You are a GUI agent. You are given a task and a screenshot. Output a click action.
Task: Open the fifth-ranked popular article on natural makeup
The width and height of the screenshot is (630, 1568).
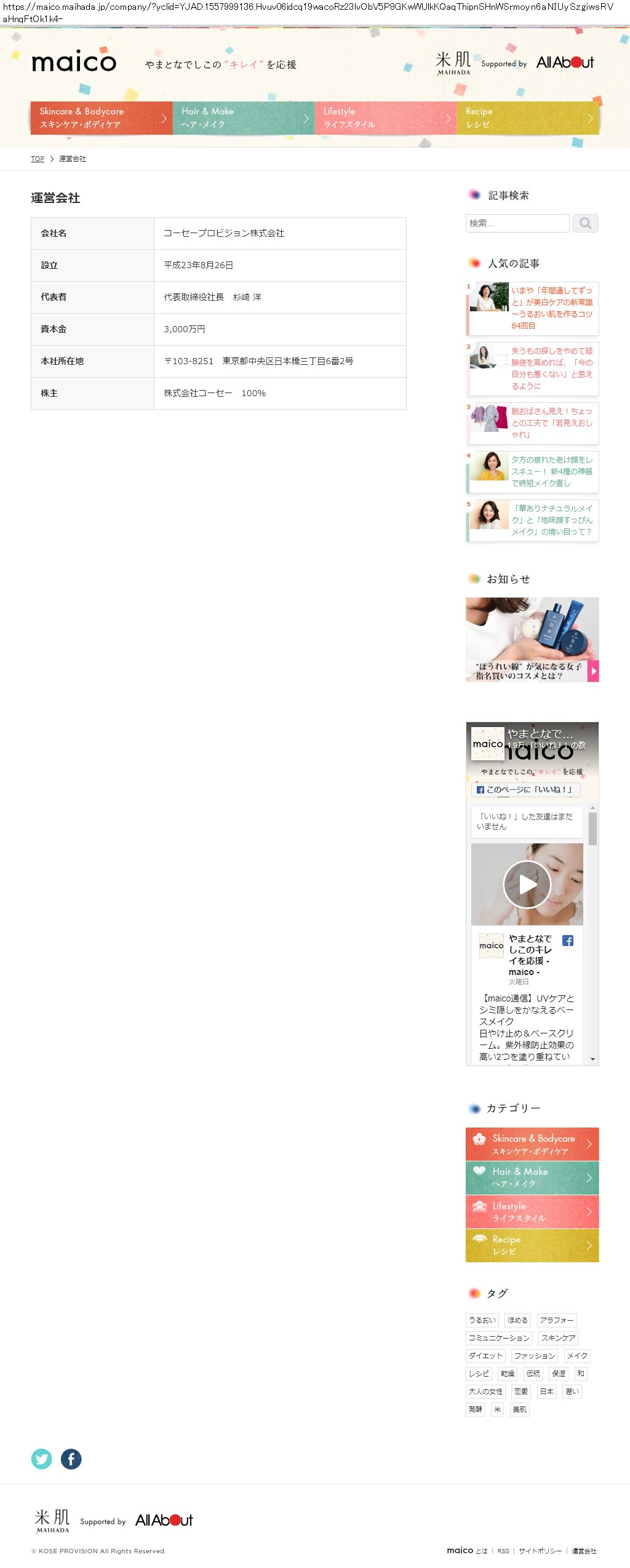tap(533, 520)
